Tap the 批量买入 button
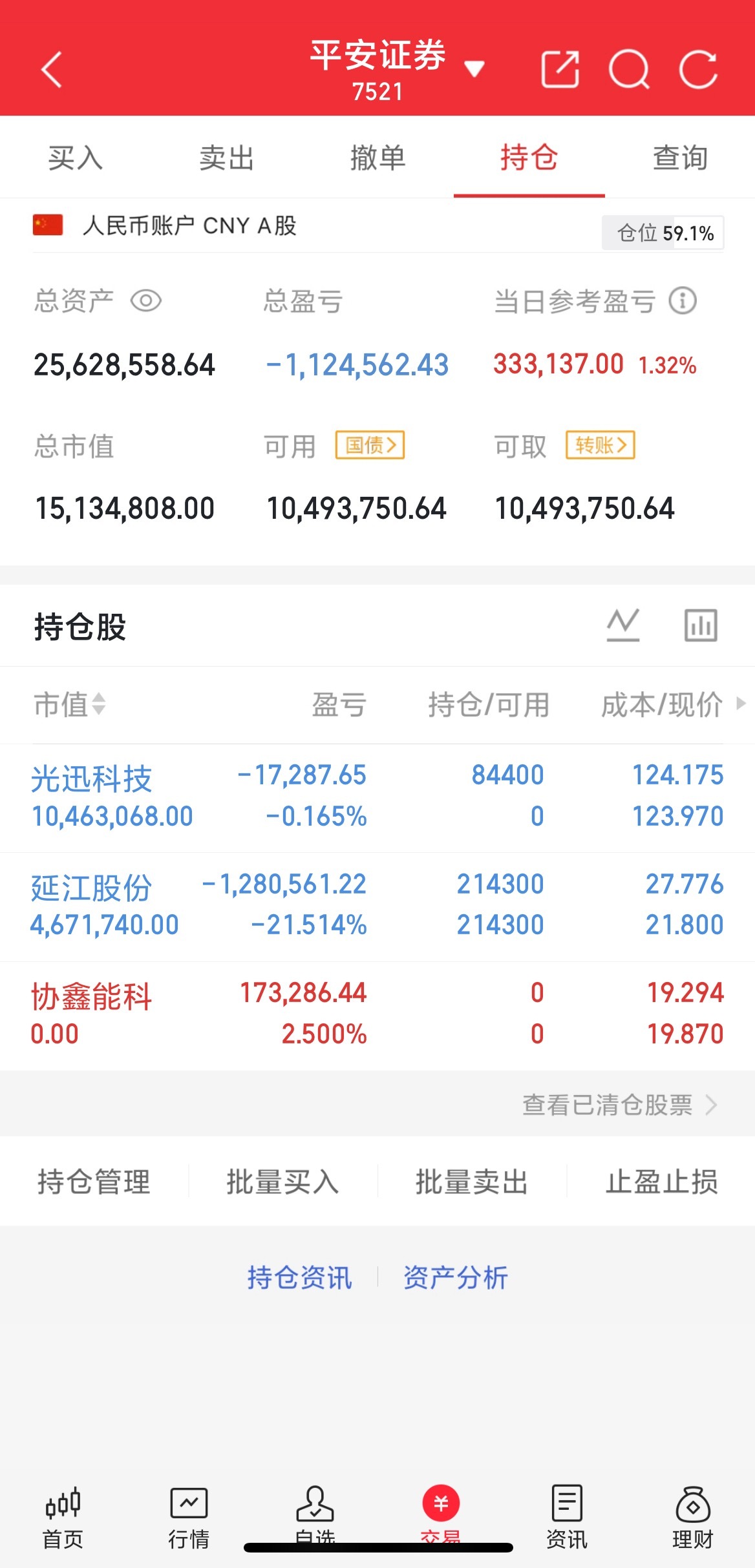Image resolution: width=755 pixels, height=1568 pixels. (282, 1182)
